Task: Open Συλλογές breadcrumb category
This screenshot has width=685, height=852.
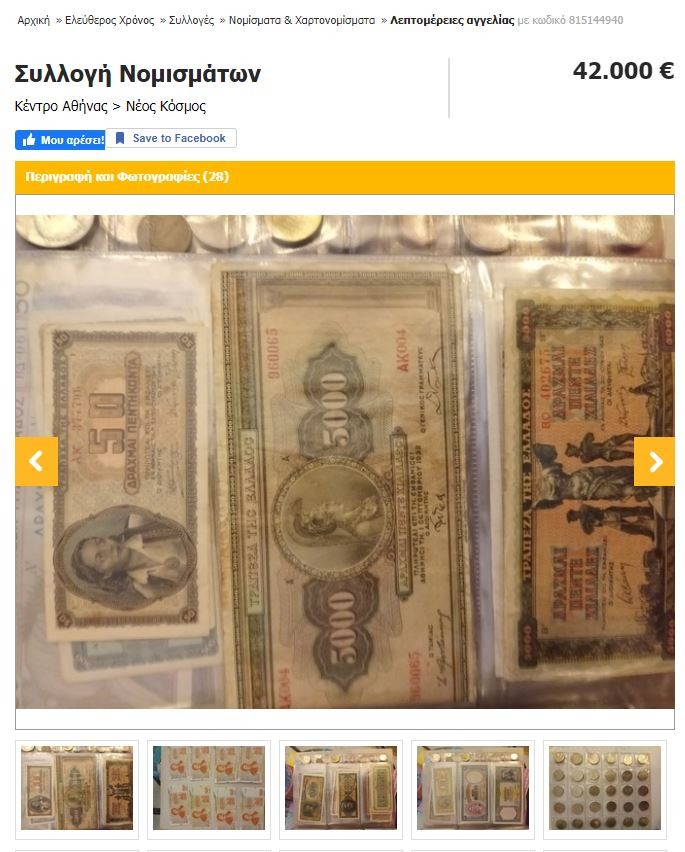Action: tap(191, 20)
